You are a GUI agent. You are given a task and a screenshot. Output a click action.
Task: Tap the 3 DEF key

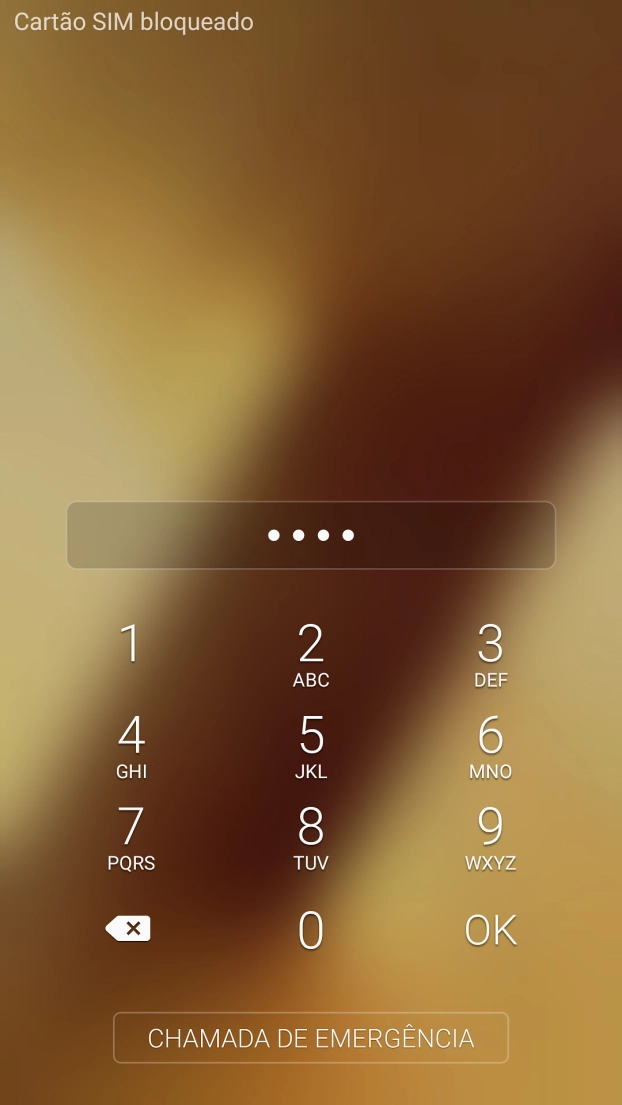(490, 655)
